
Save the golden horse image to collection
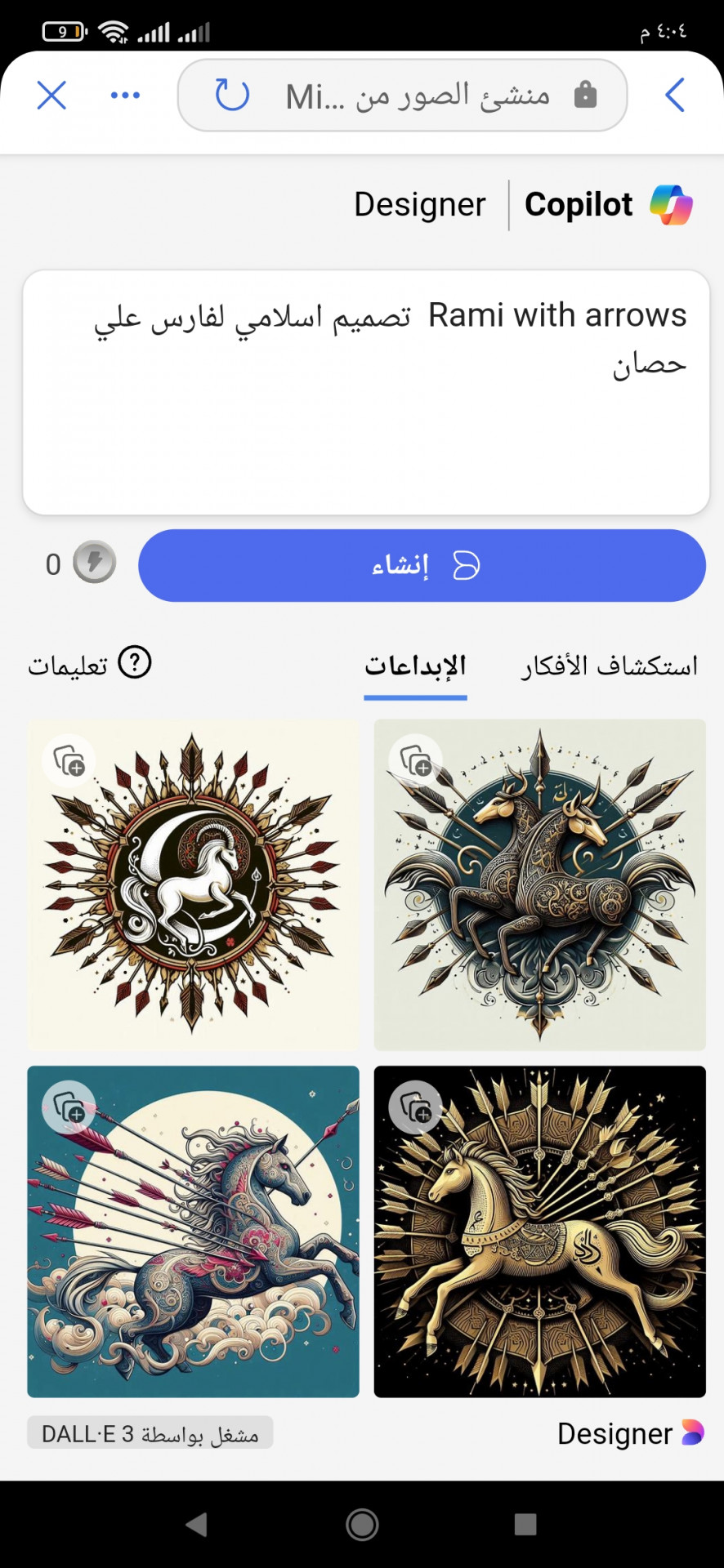[x=416, y=1108]
